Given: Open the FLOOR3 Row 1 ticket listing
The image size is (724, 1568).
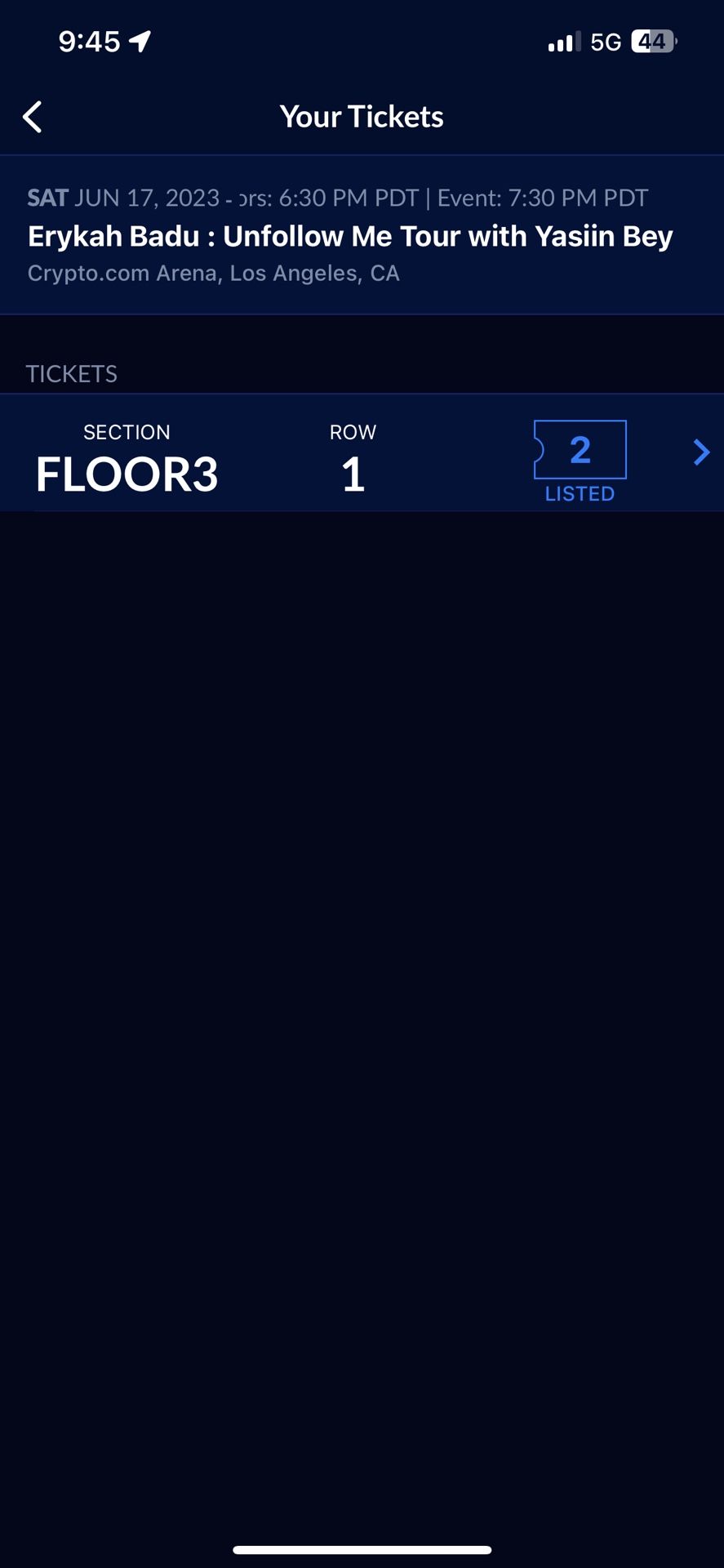Looking at the screenshot, I should point(362,454).
